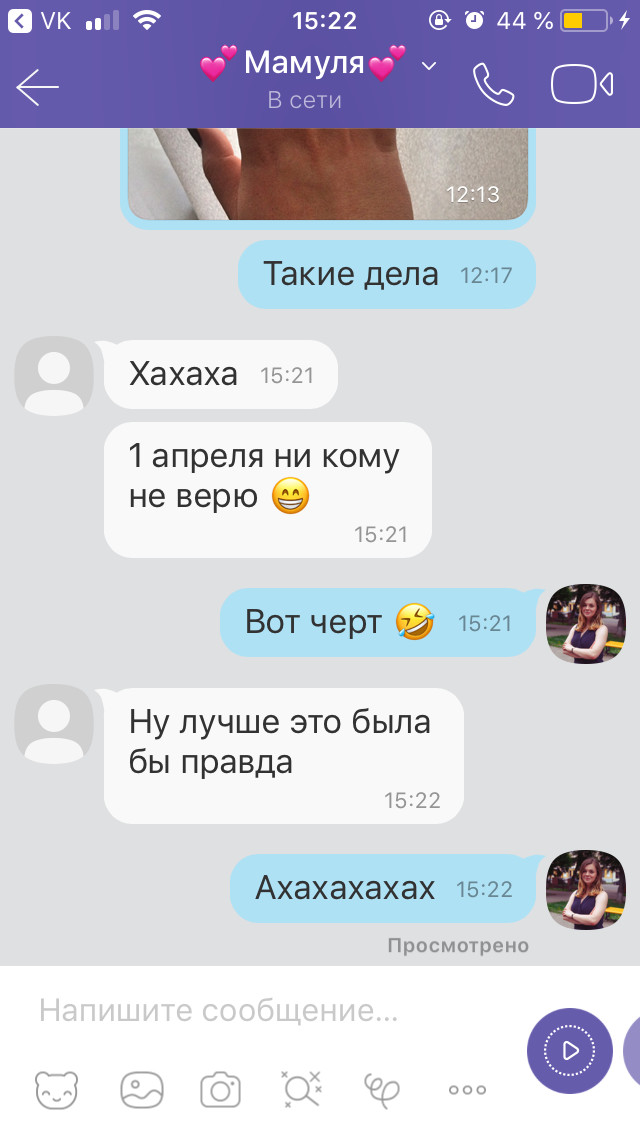The image size is (640, 1136).
Task: Start a video call with Мамуля
Action: [582, 85]
